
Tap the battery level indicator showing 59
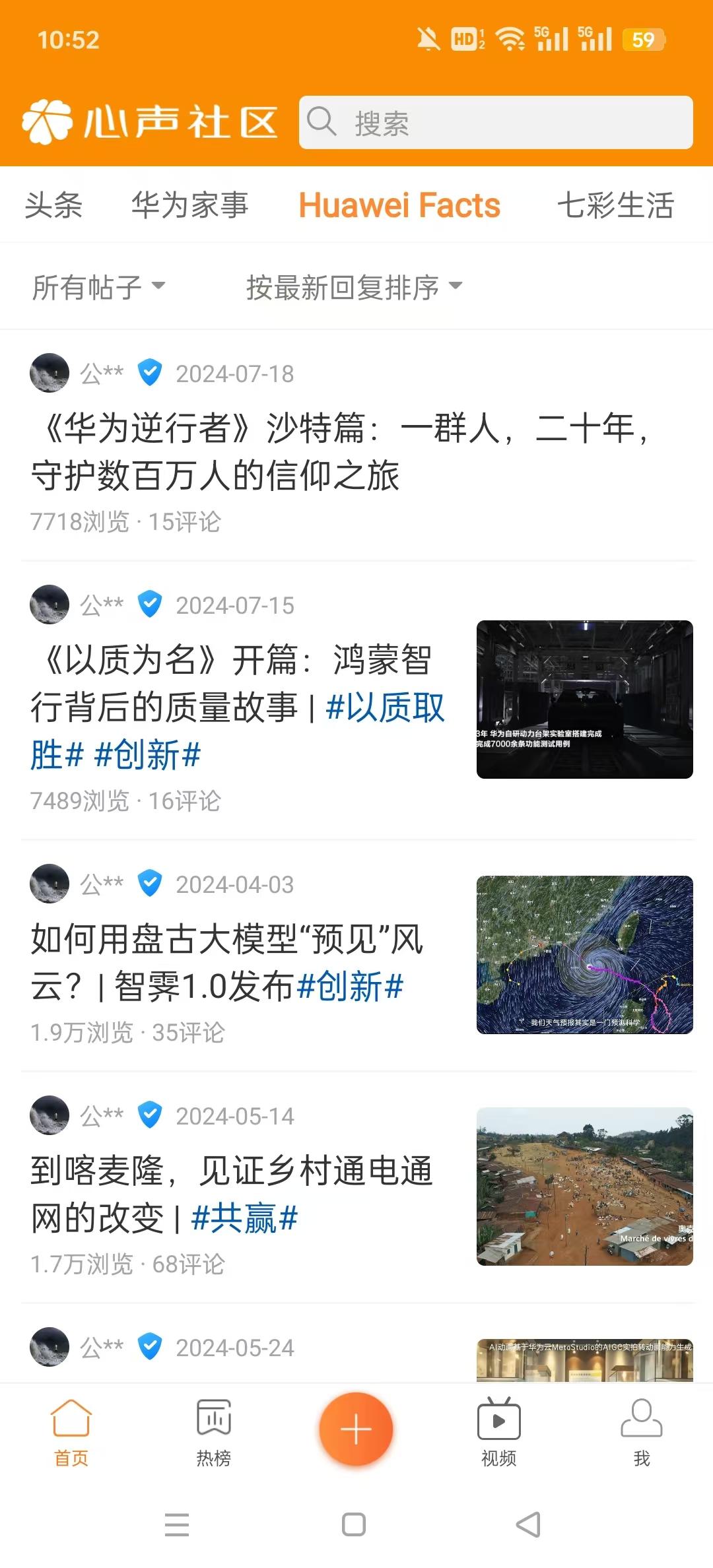coord(641,40)
